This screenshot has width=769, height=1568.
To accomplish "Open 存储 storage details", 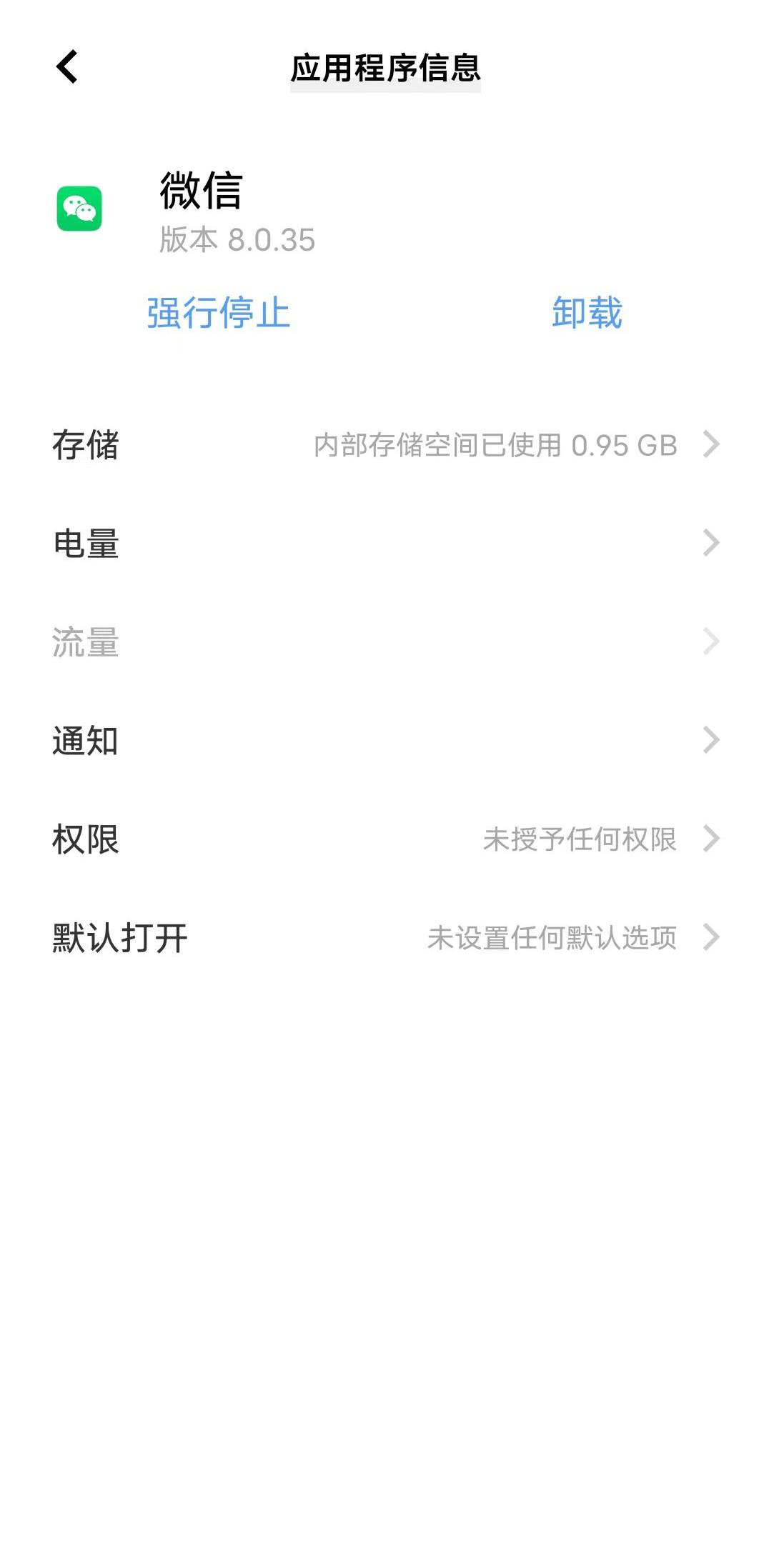I will pyautogui.click(x=384, y=445).
